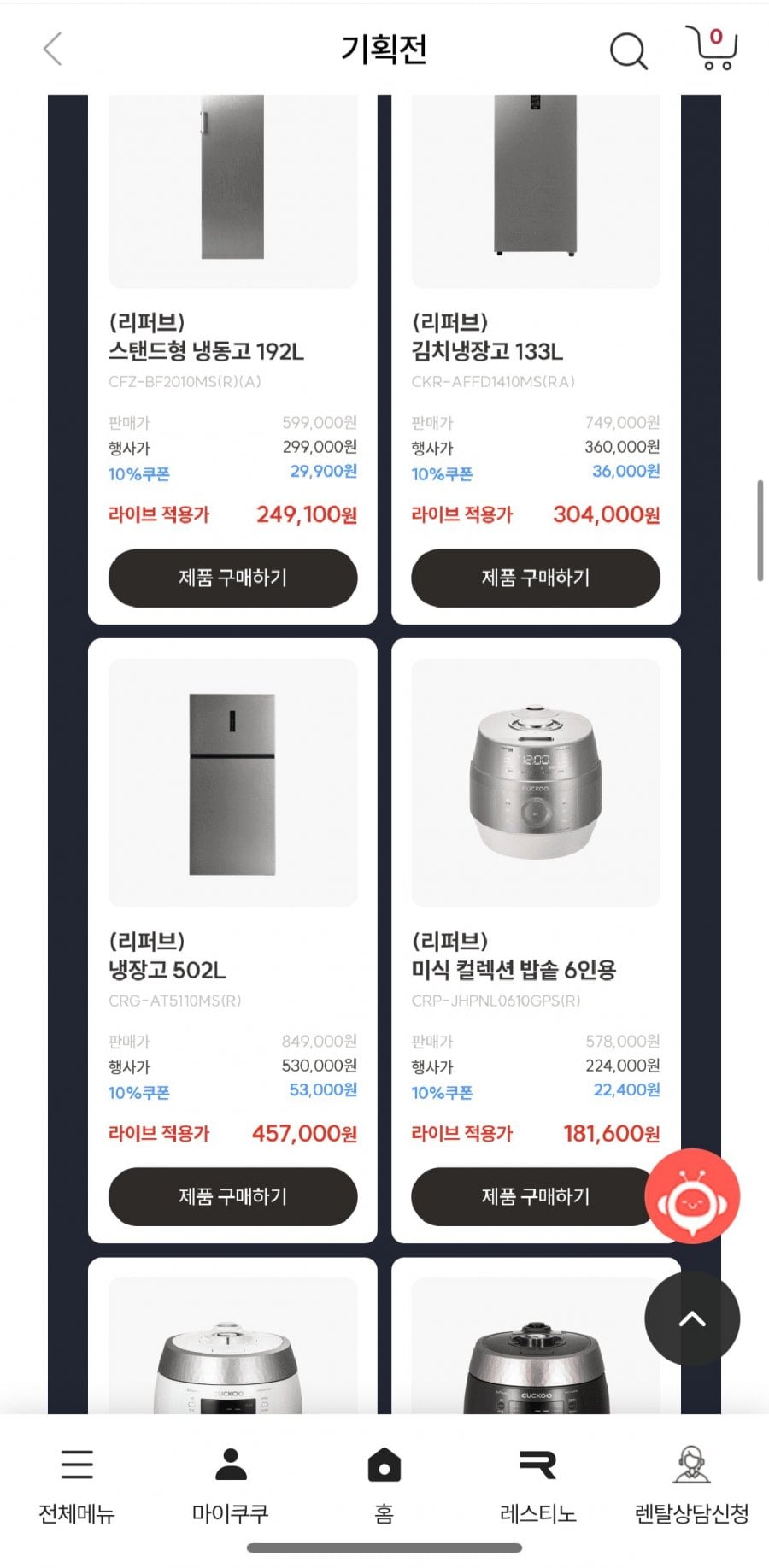Open the chatbot assistant bubble
Screen dimensions: 769x1568
[691, 1196]
